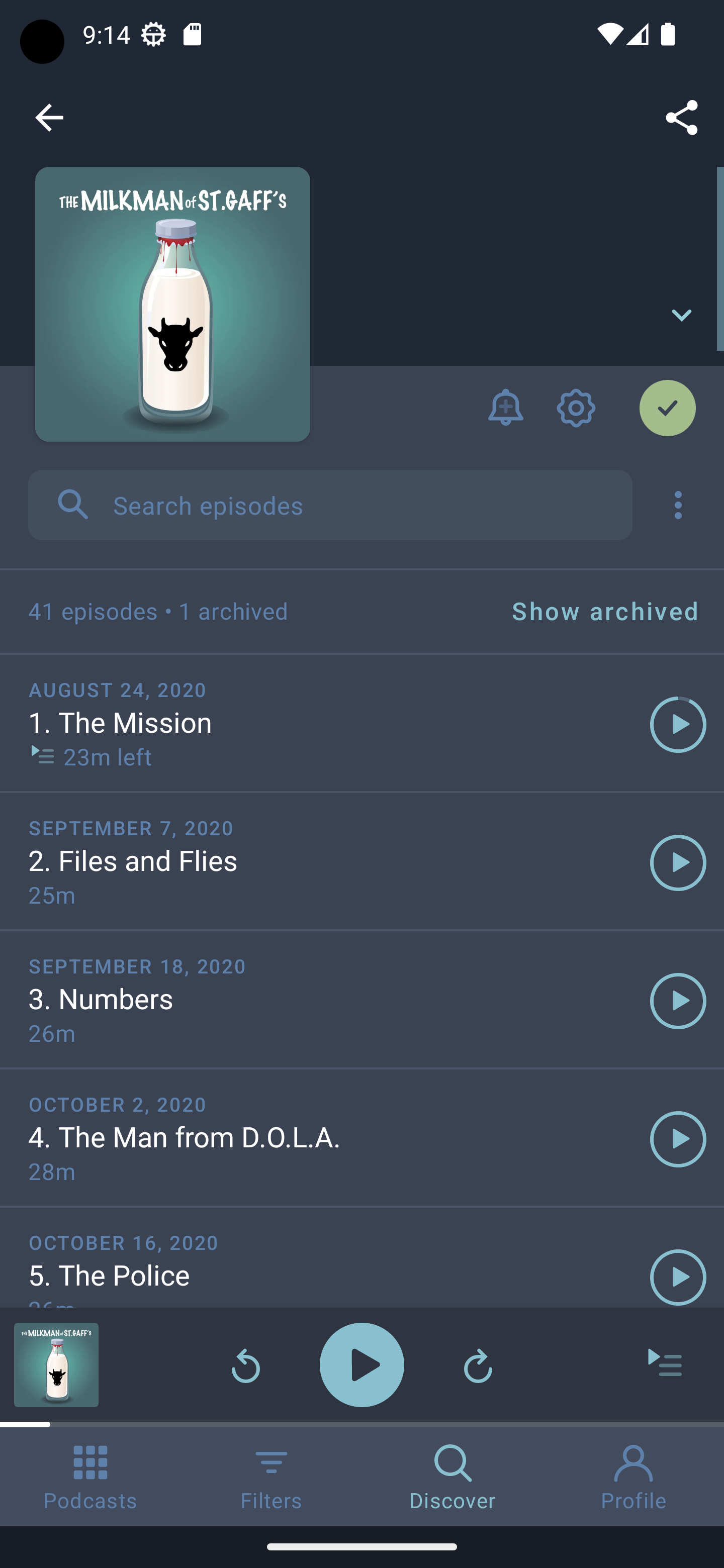724x1568 pixels.
Task: Open the podcast settings gear
Action: pos(575,409)
